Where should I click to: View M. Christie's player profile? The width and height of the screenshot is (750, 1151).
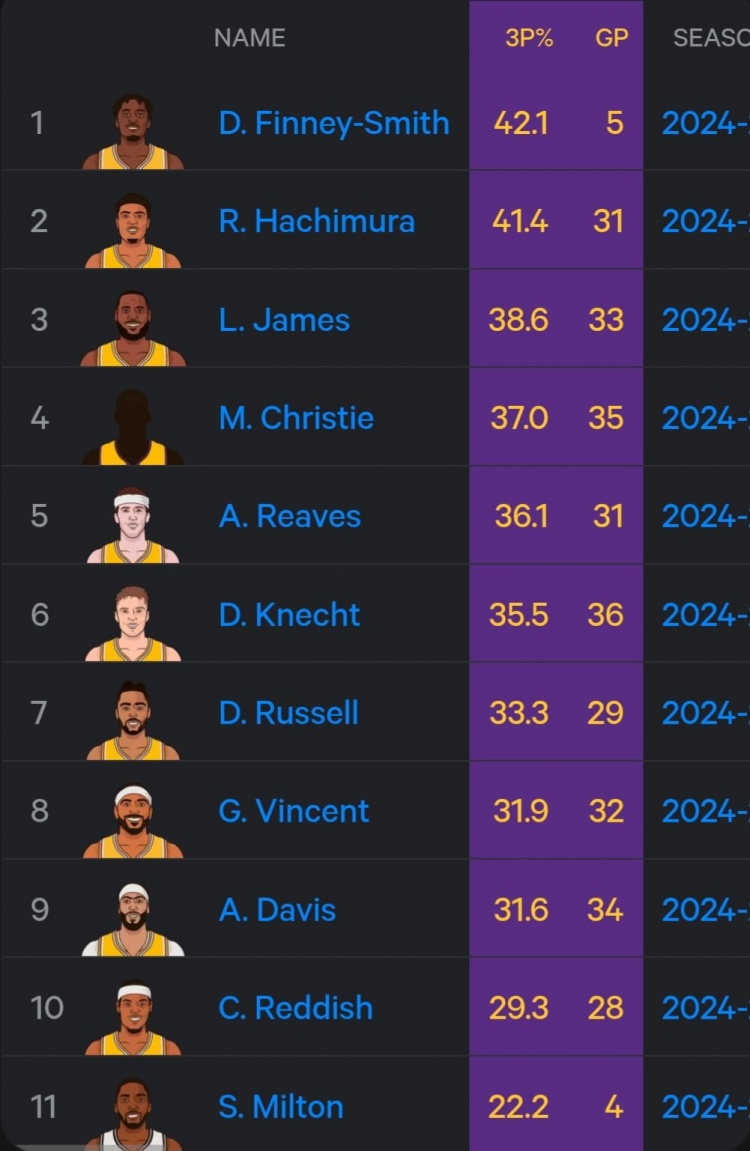[x=296, y=418]
